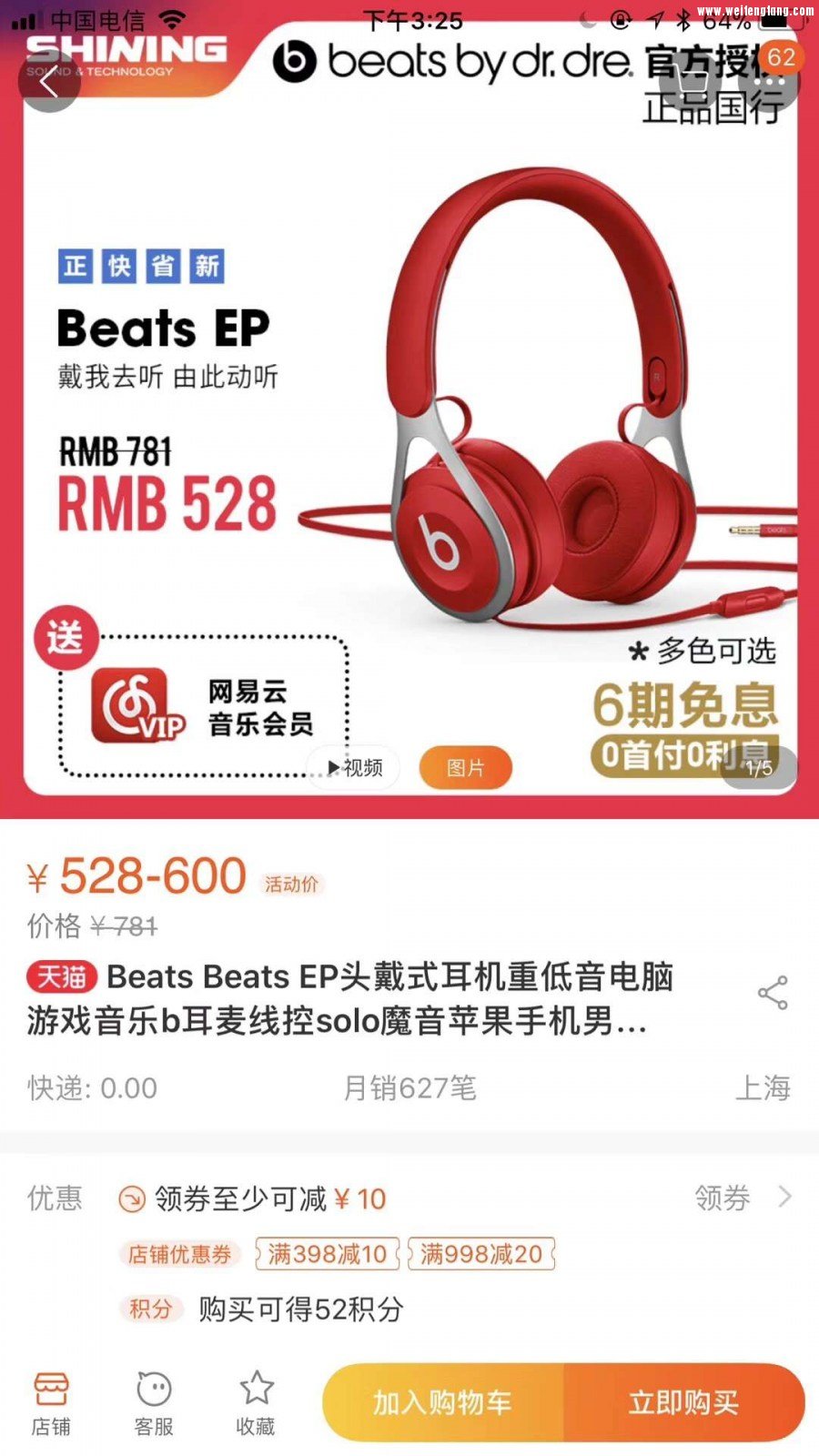Screen dimensions: 819x1456
Task: Switch gallery to 视频 video
Action: pos(356,768)
